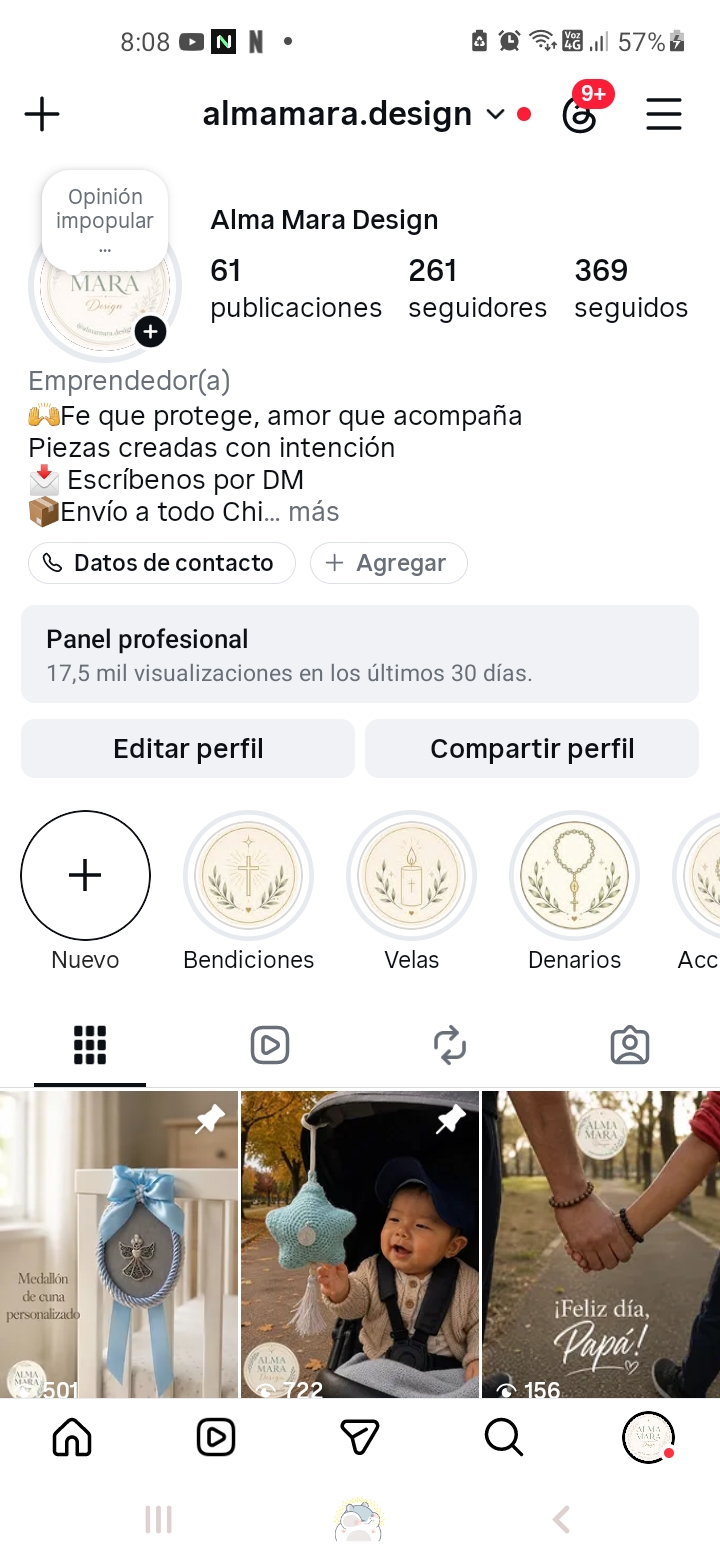
Task: Tap Compartir perfil button
Action: pos(532,748)
